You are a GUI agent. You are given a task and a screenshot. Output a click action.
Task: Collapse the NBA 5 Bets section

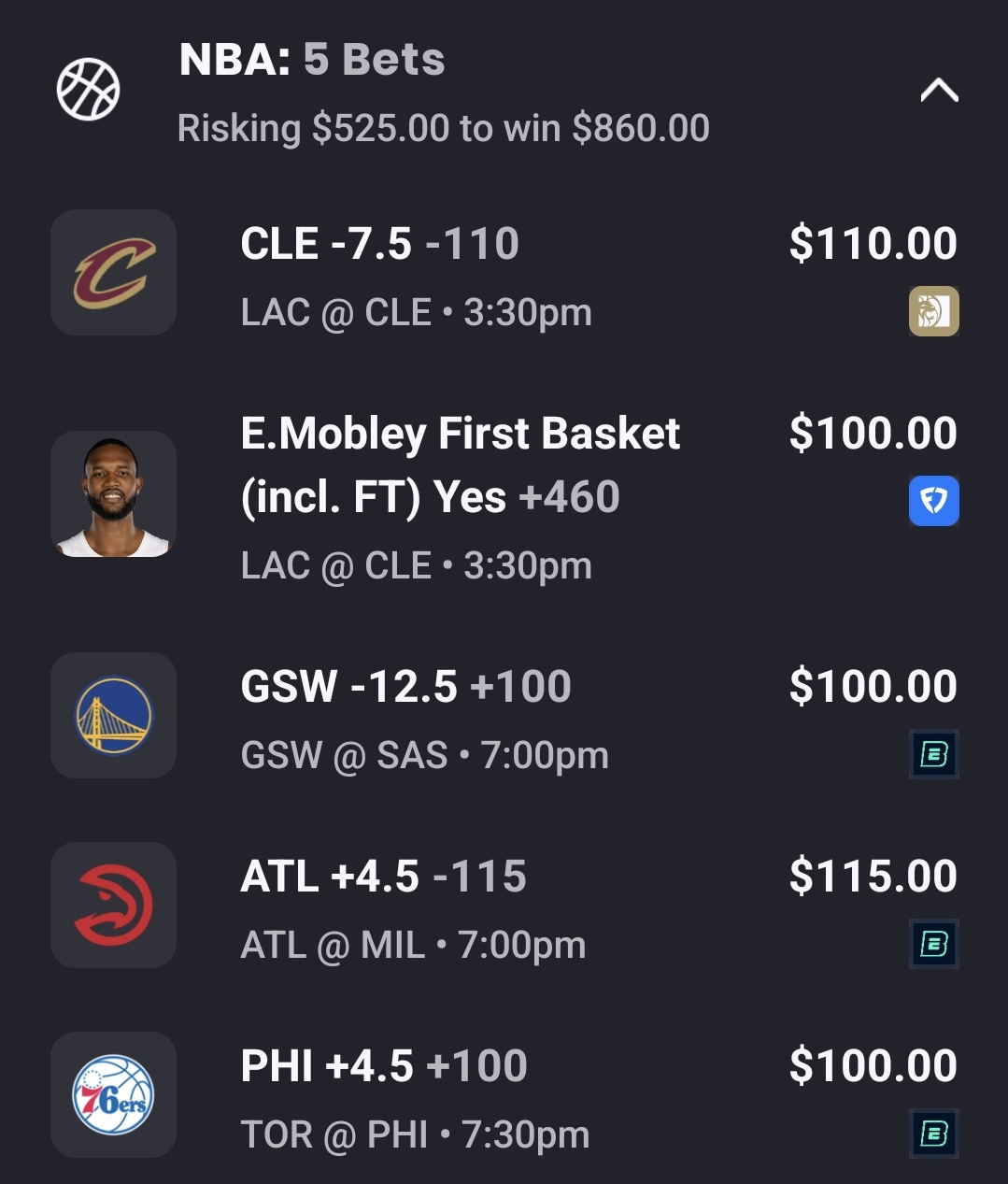coord(939,91)
